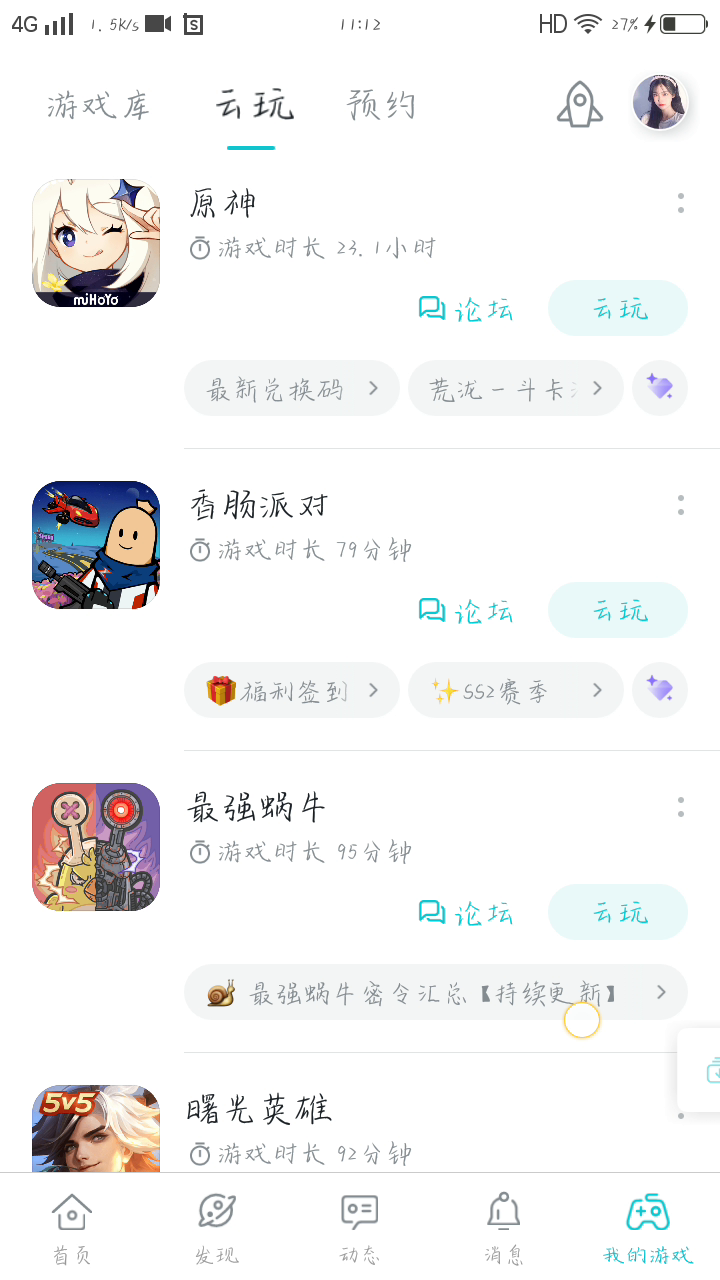Launch 云玩 for 香肠派对
720x1280 pixels.
coord(618,610)
